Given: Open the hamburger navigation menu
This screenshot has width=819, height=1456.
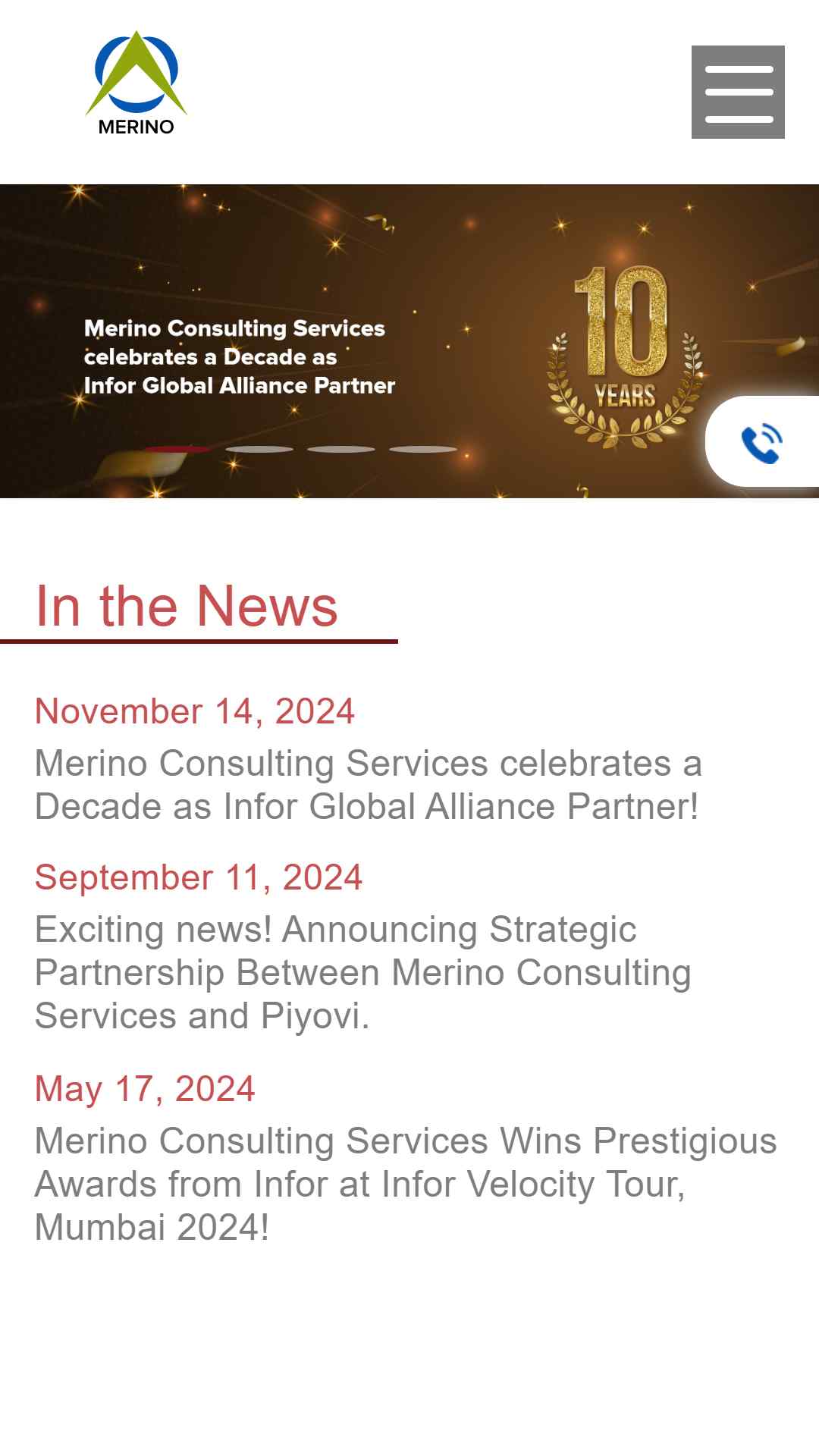Looking at the screenshot, I should 738,92.
